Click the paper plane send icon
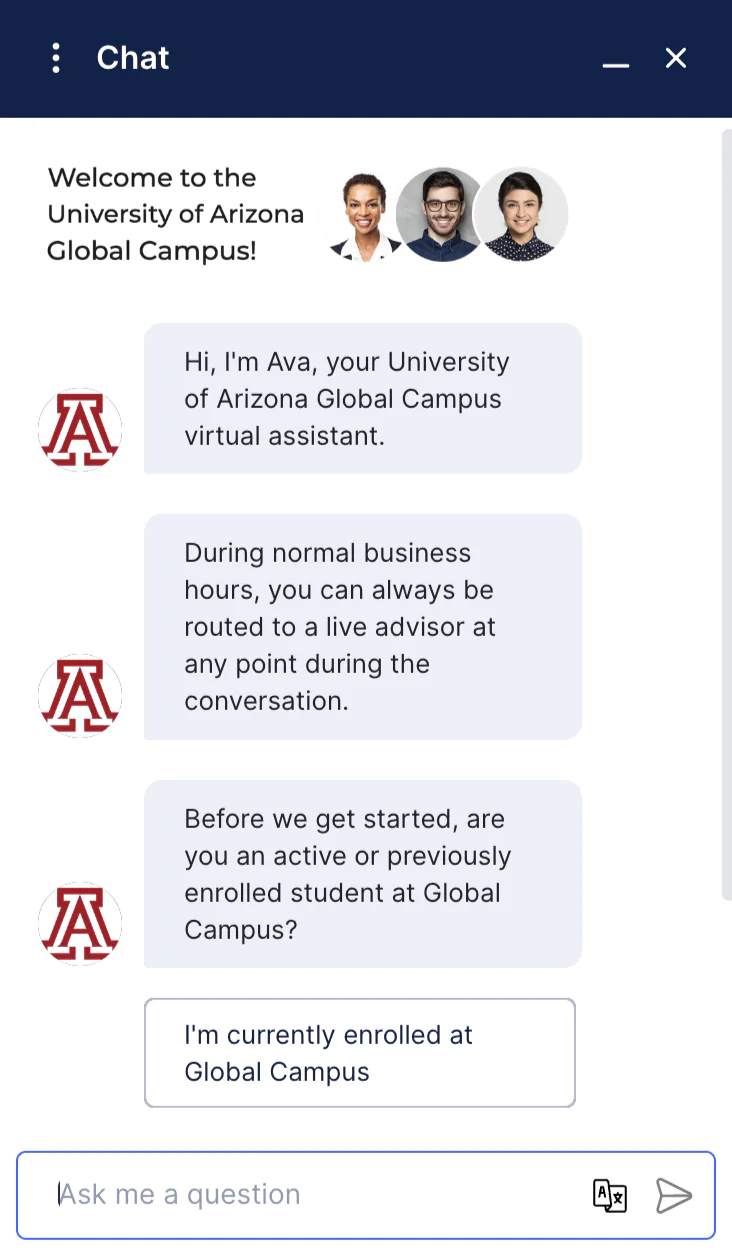This screenshot has width=732, height=1256. [675, 1194]
